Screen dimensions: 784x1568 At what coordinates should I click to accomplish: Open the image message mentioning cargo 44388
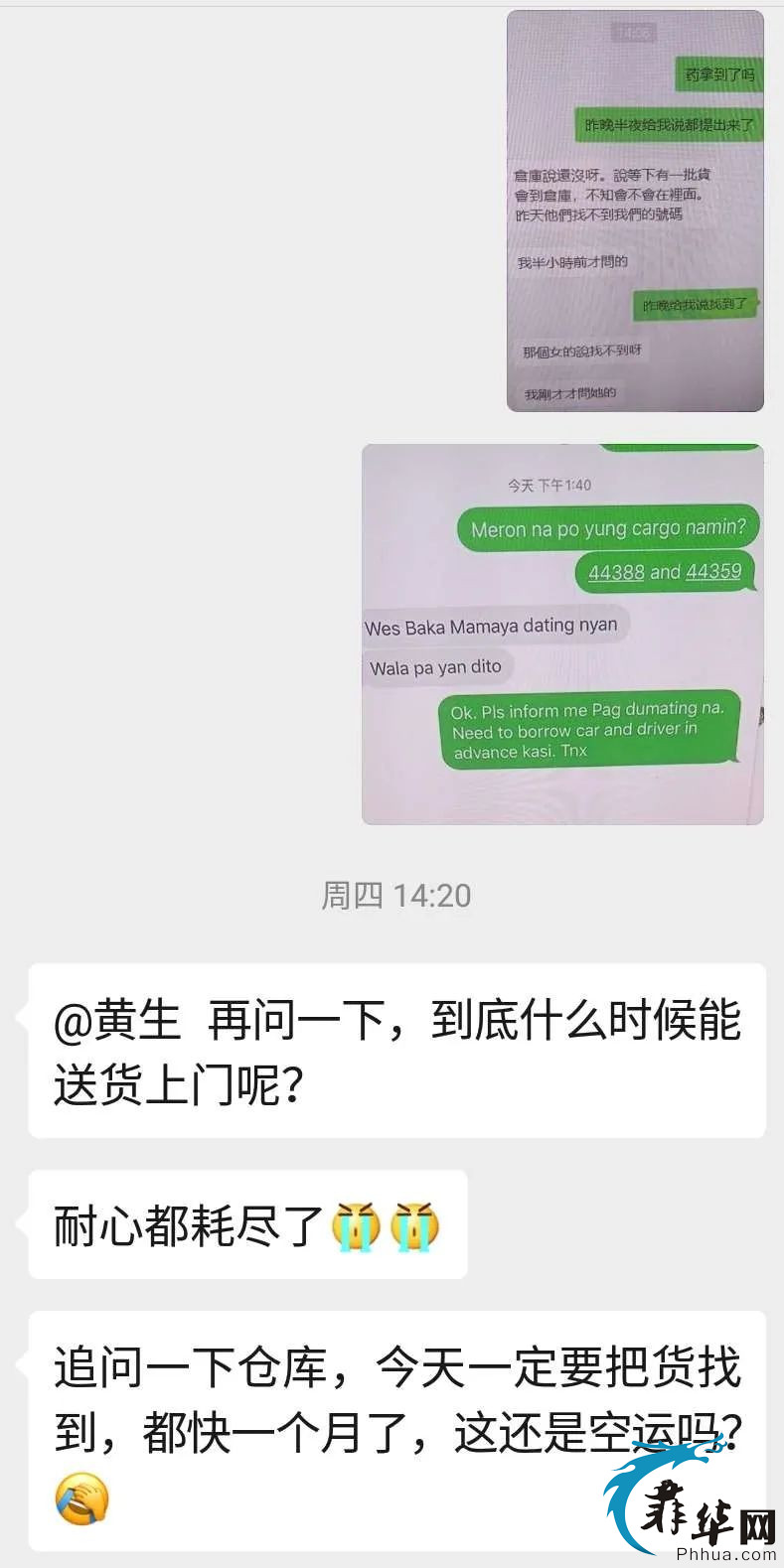tap(562, 634)
